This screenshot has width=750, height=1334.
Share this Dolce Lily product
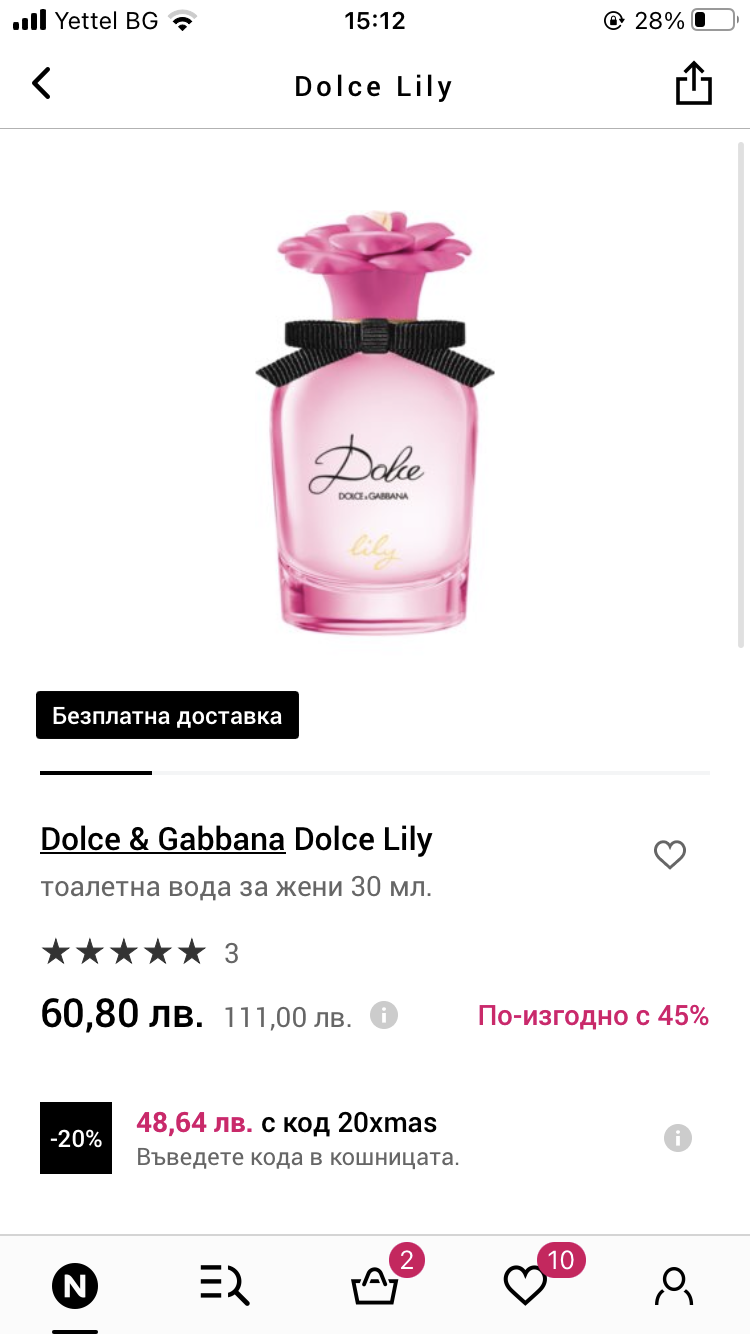click(x=693, y=84)
